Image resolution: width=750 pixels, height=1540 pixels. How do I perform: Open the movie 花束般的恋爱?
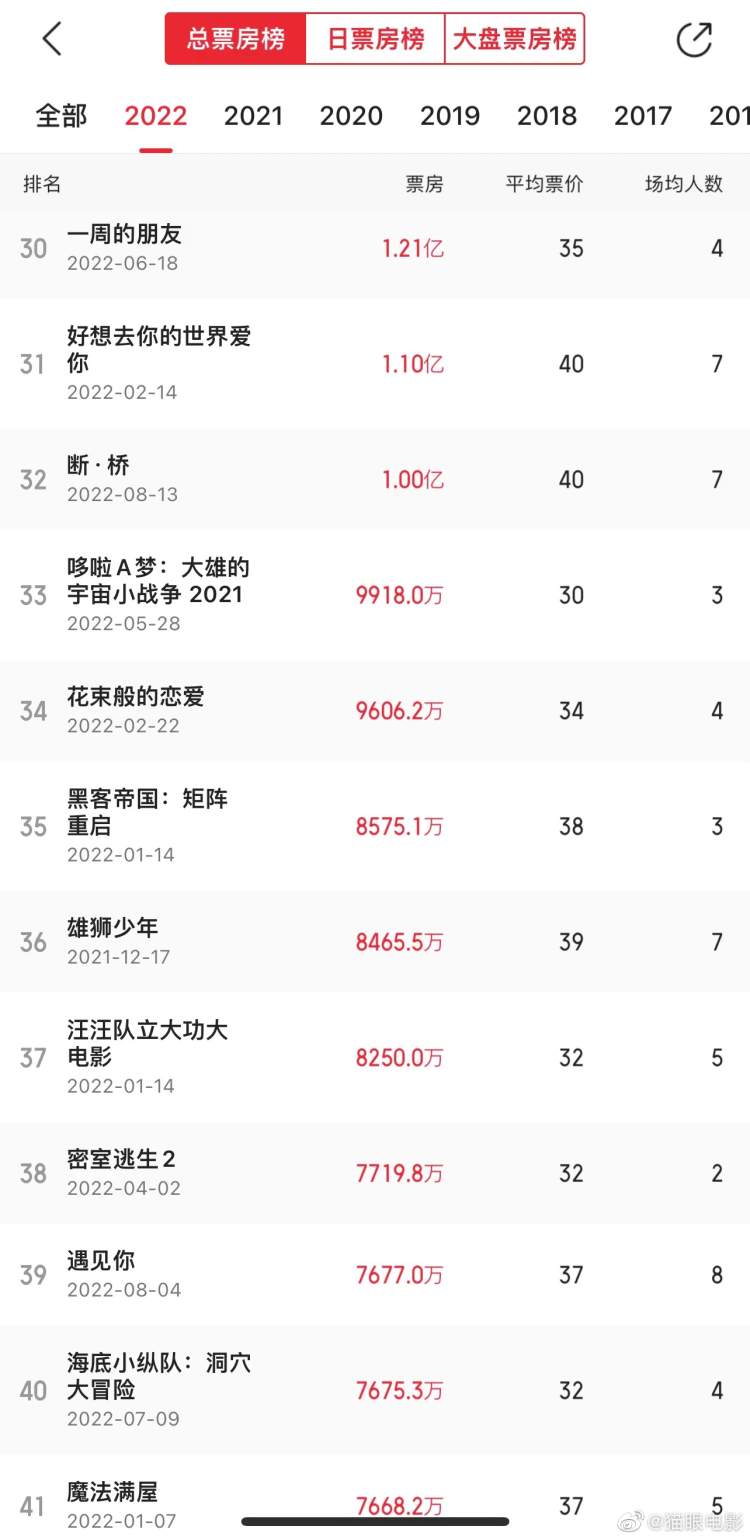point(135,697)
